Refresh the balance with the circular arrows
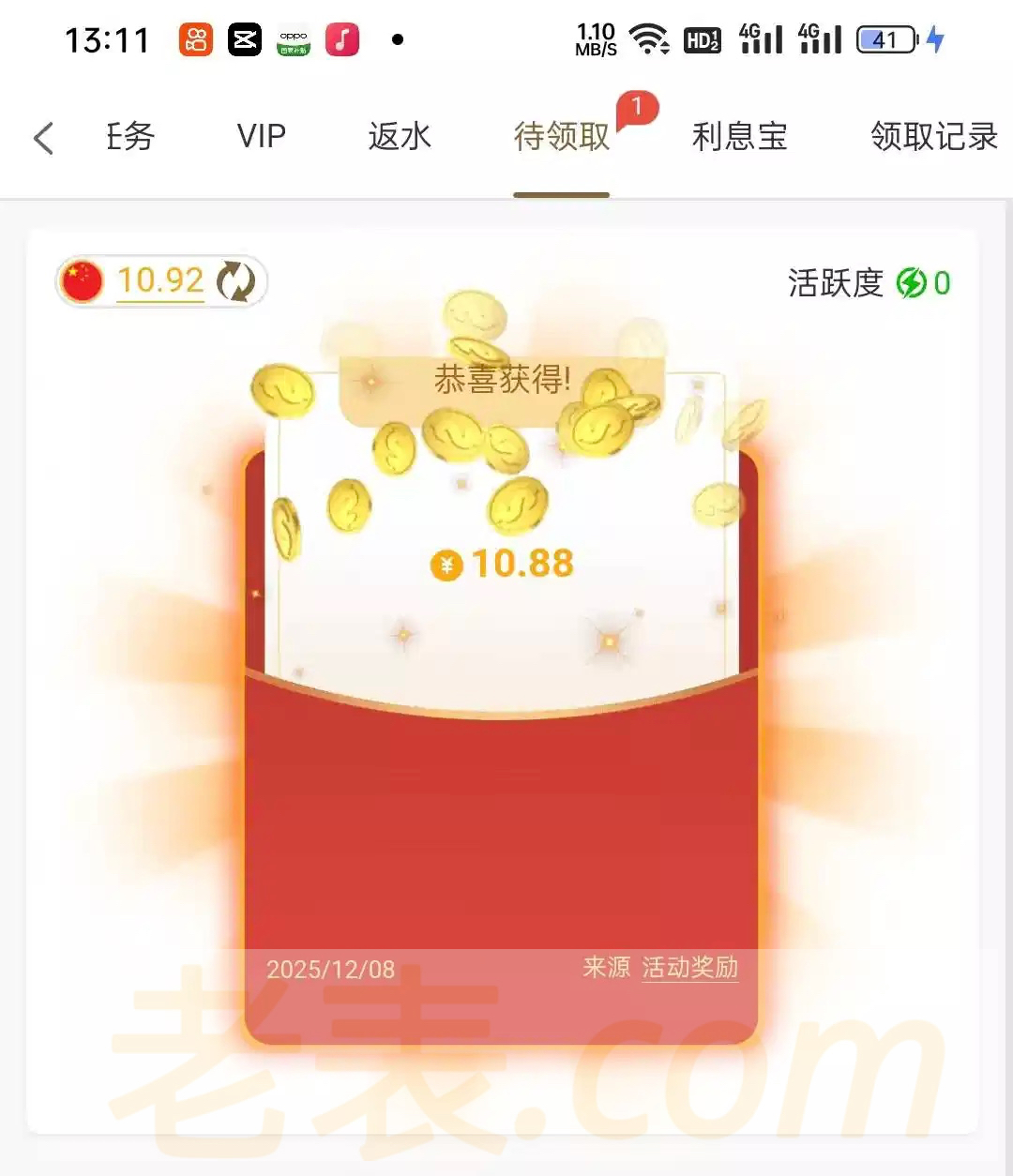The width and height of the screenshot is (1013, 1176). pos(235,281)
